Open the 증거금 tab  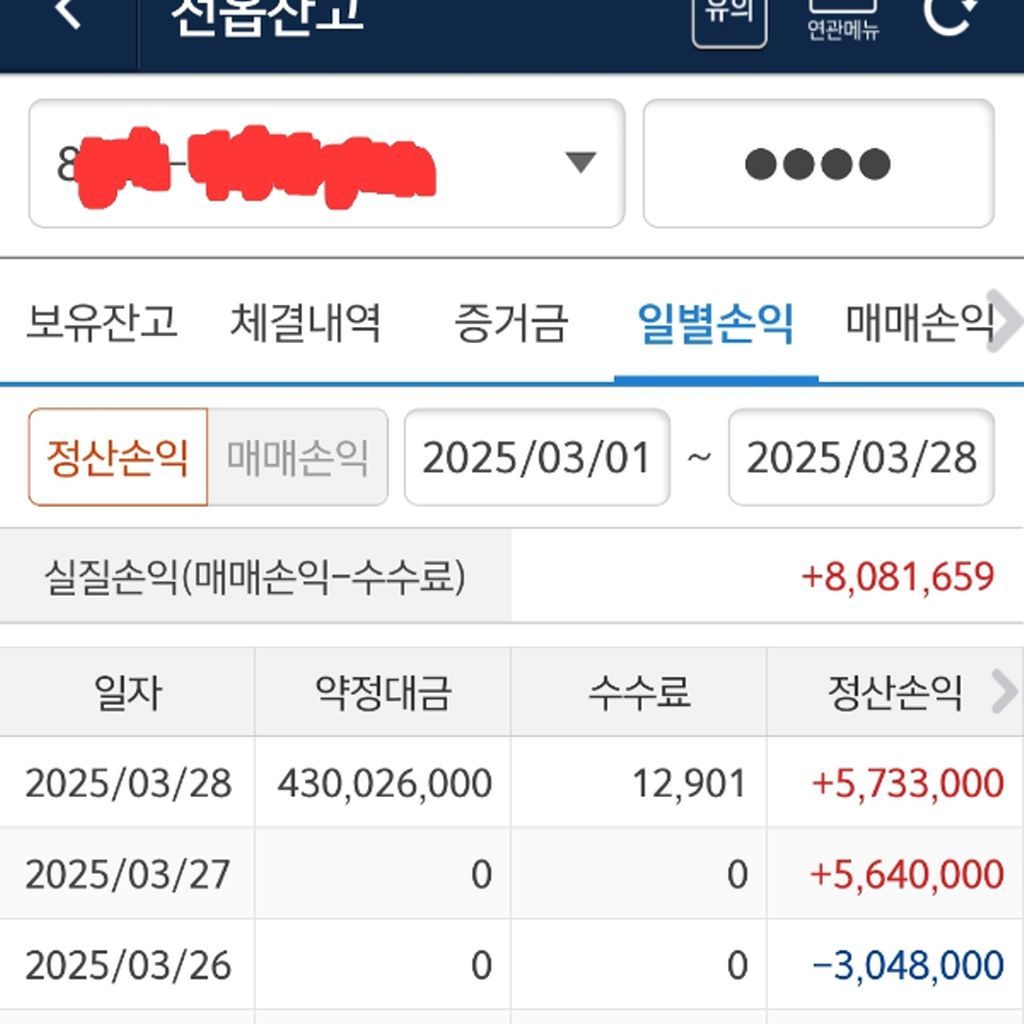pos(511,323)
